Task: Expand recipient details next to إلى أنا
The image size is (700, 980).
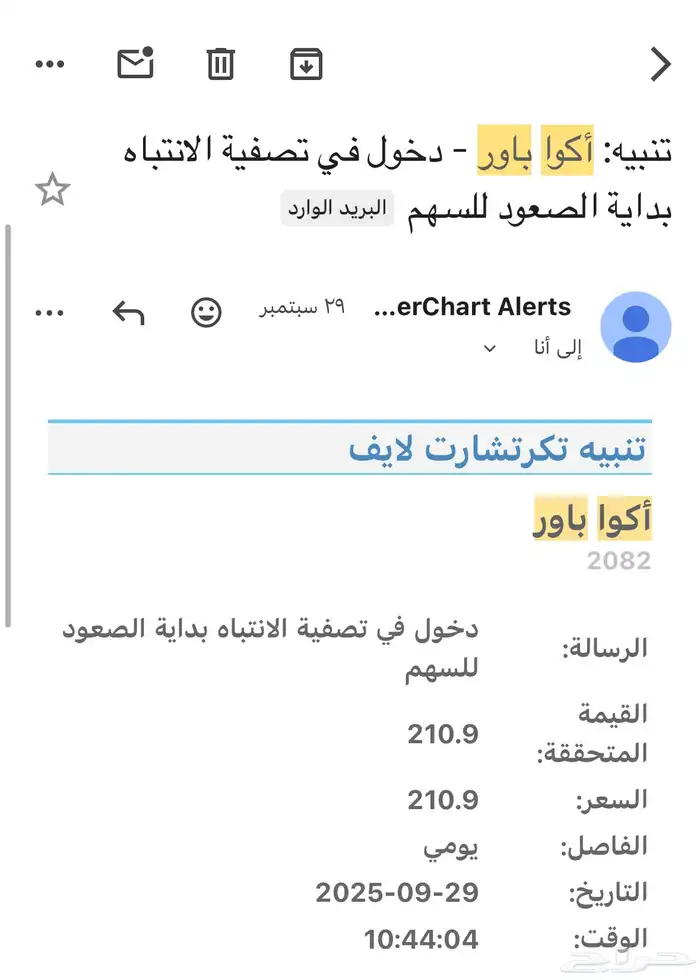Action: pyautogui.click(x=490, y=348)
